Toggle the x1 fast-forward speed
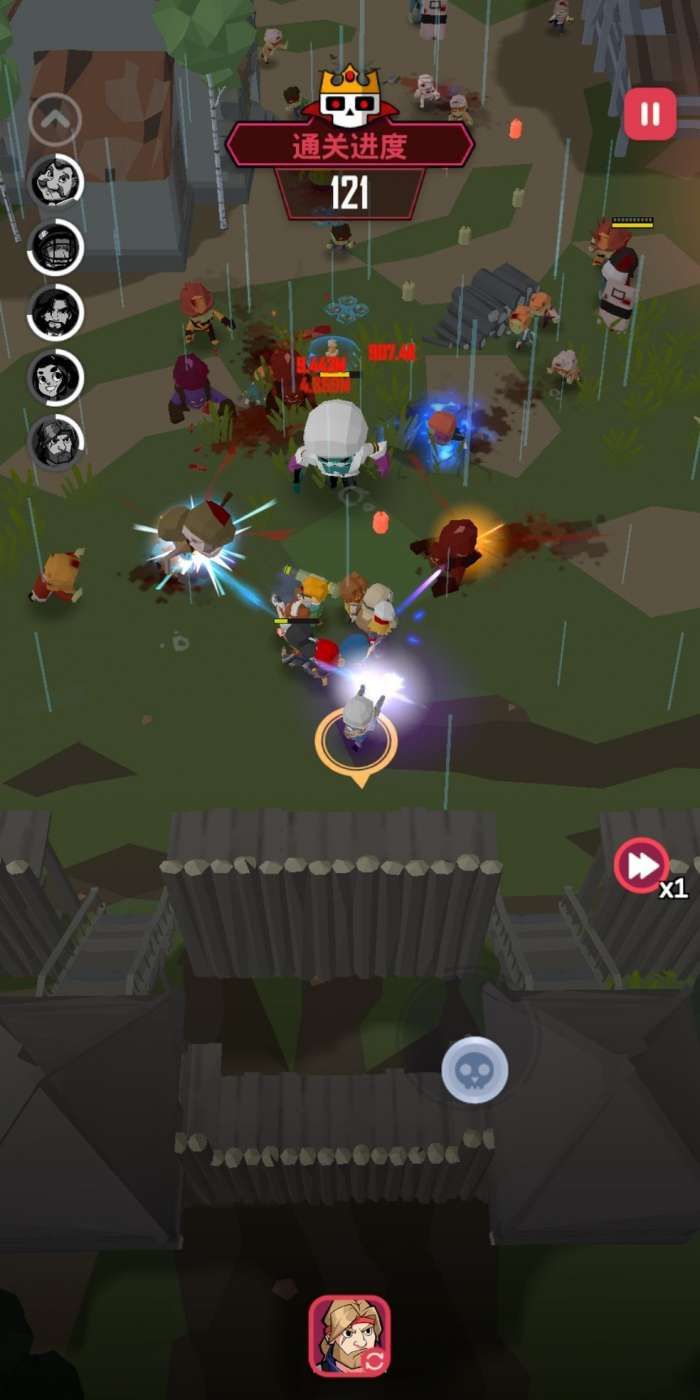This screenshot has width=700, height=1400. click(642, 866)
